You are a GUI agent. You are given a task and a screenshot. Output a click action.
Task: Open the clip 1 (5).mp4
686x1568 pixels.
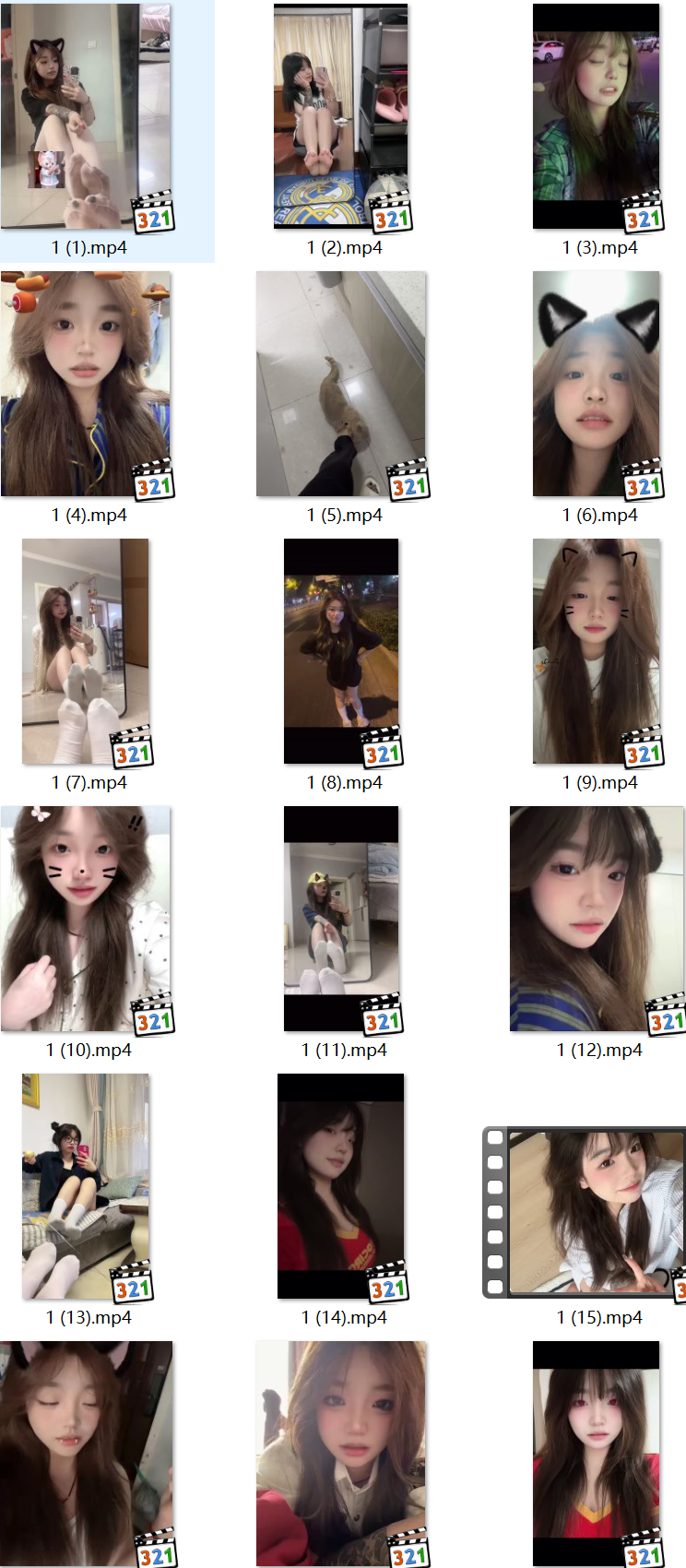(341, 384)
